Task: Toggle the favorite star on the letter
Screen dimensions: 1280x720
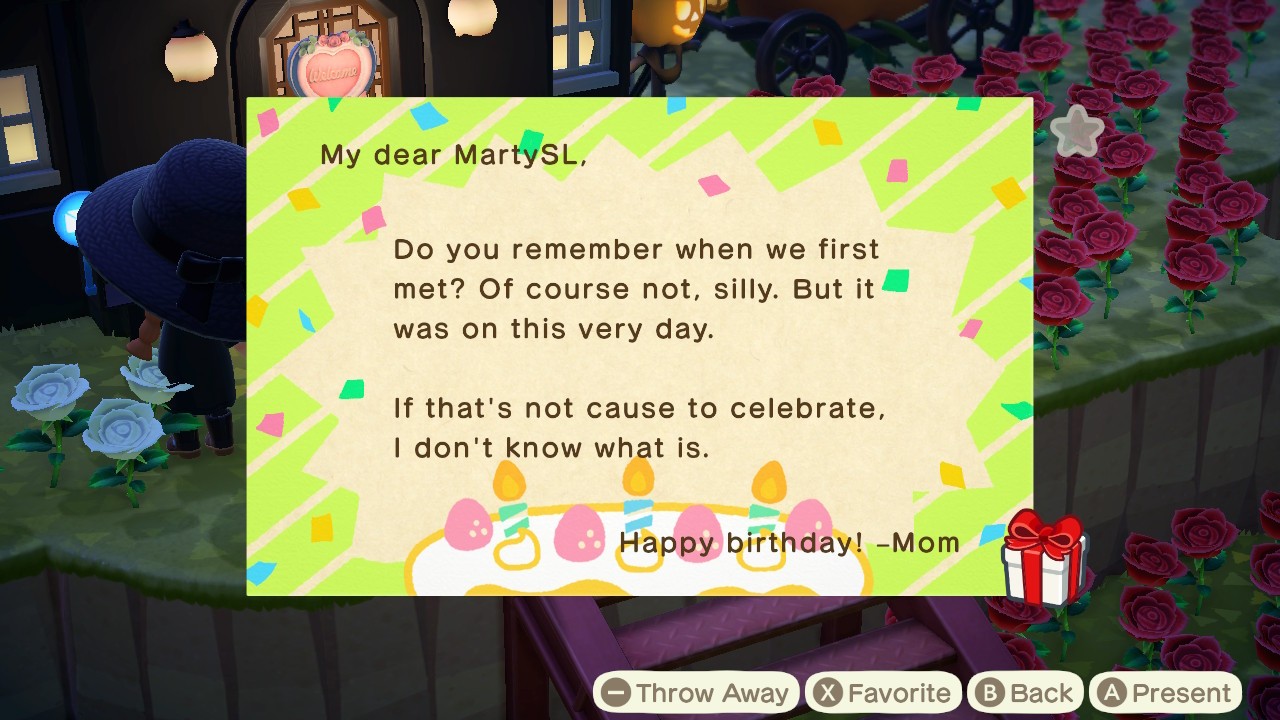Action: click(1077, 132)
